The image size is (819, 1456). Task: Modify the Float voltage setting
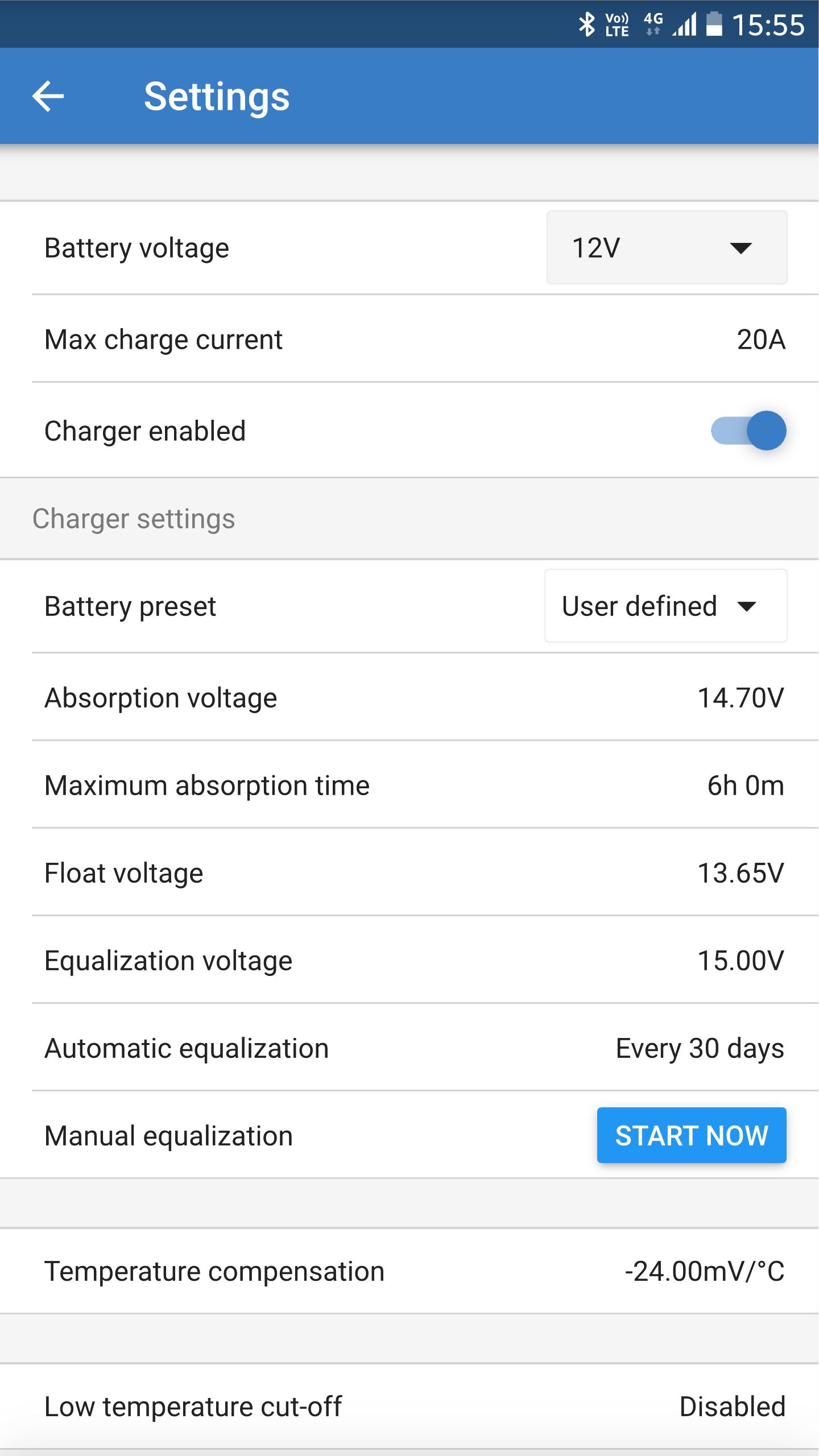click(409, 872)
